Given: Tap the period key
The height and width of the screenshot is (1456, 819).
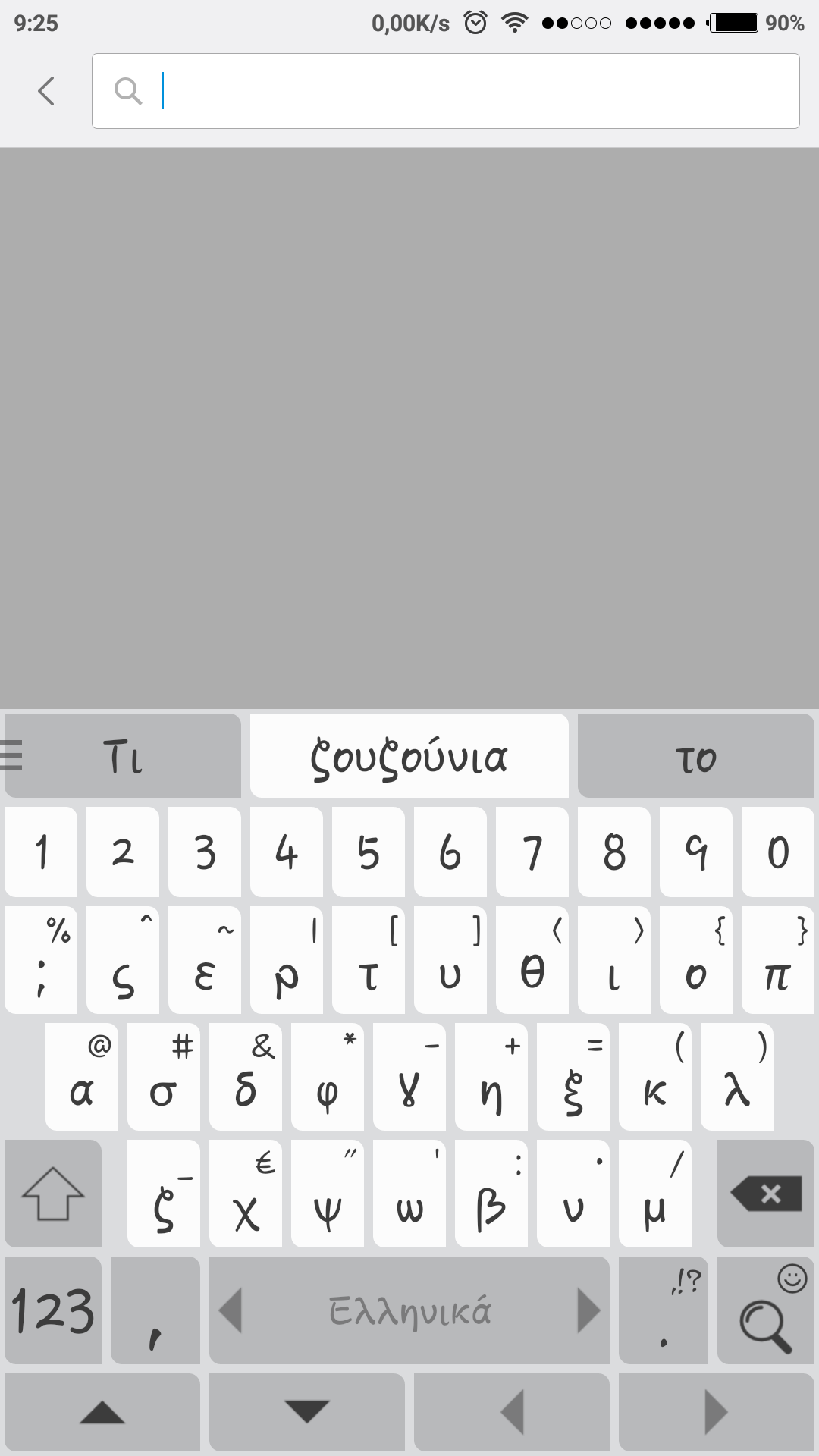Looking at the screenshot, I should 664,1310.
